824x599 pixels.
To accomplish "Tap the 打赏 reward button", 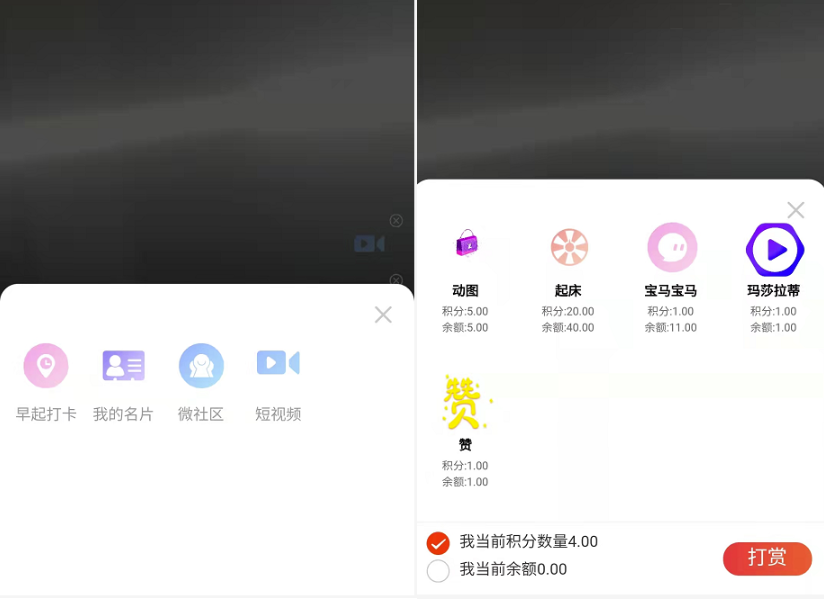I will [767, 558].
